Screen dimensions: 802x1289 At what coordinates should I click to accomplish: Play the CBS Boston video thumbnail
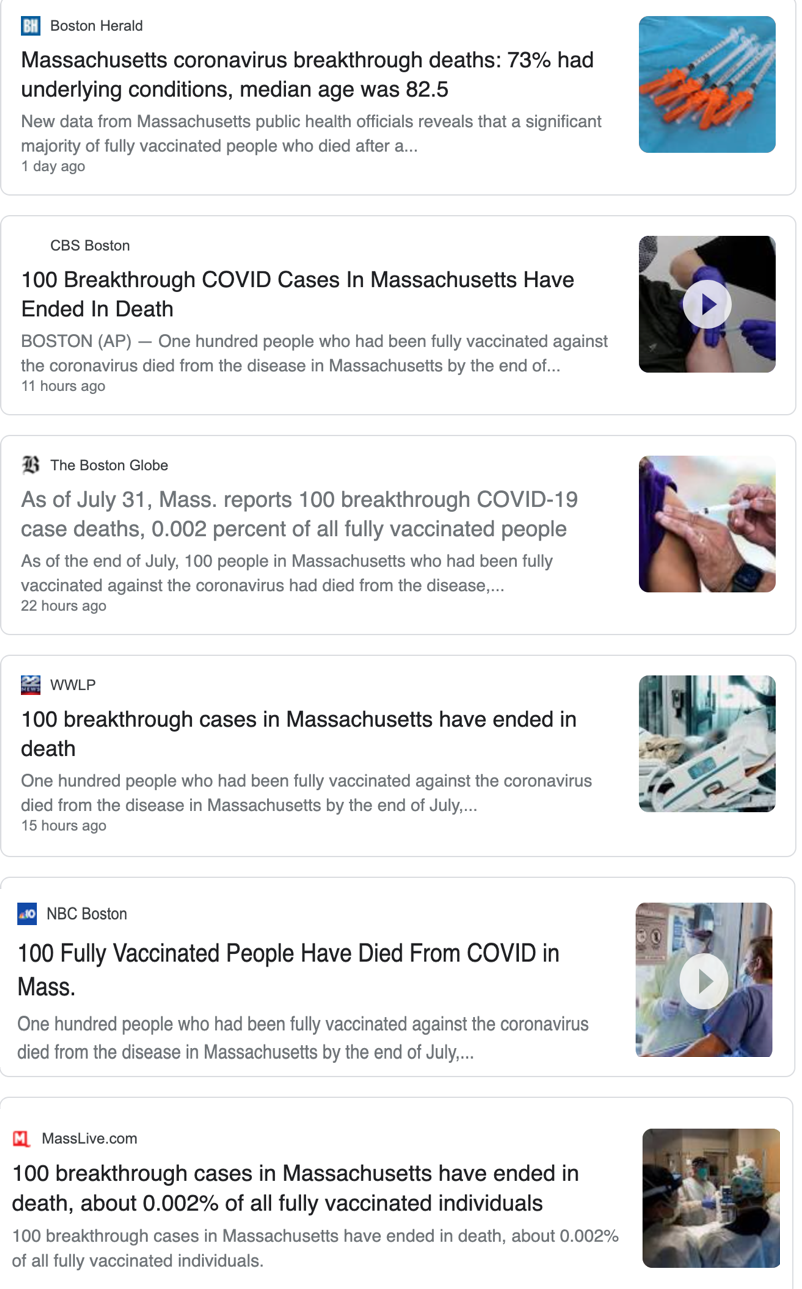tap(707, 304)
